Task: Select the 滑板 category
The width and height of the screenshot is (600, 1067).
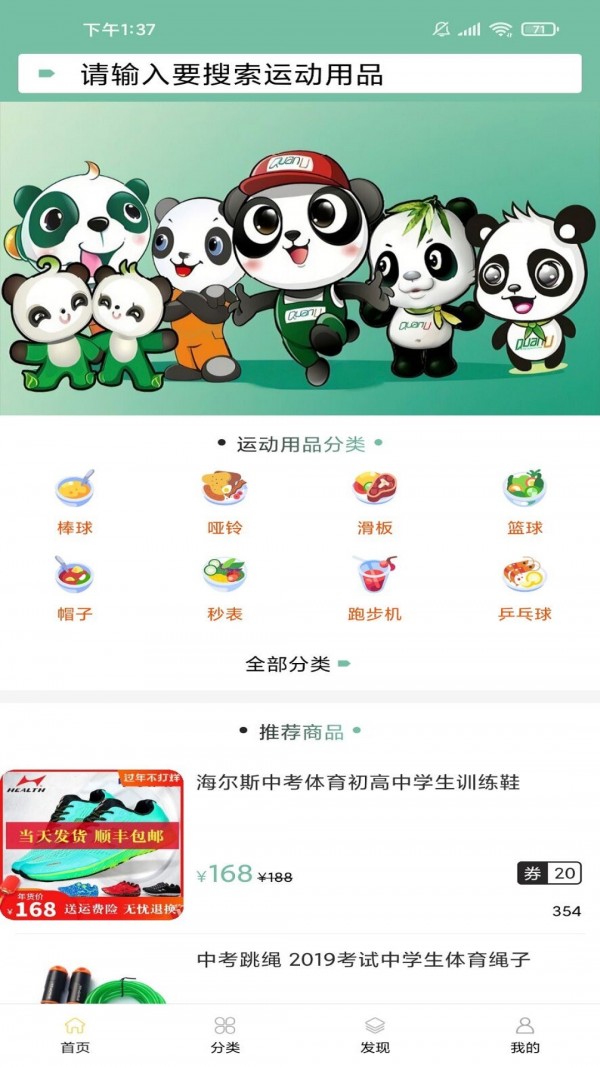Action: 375,502
